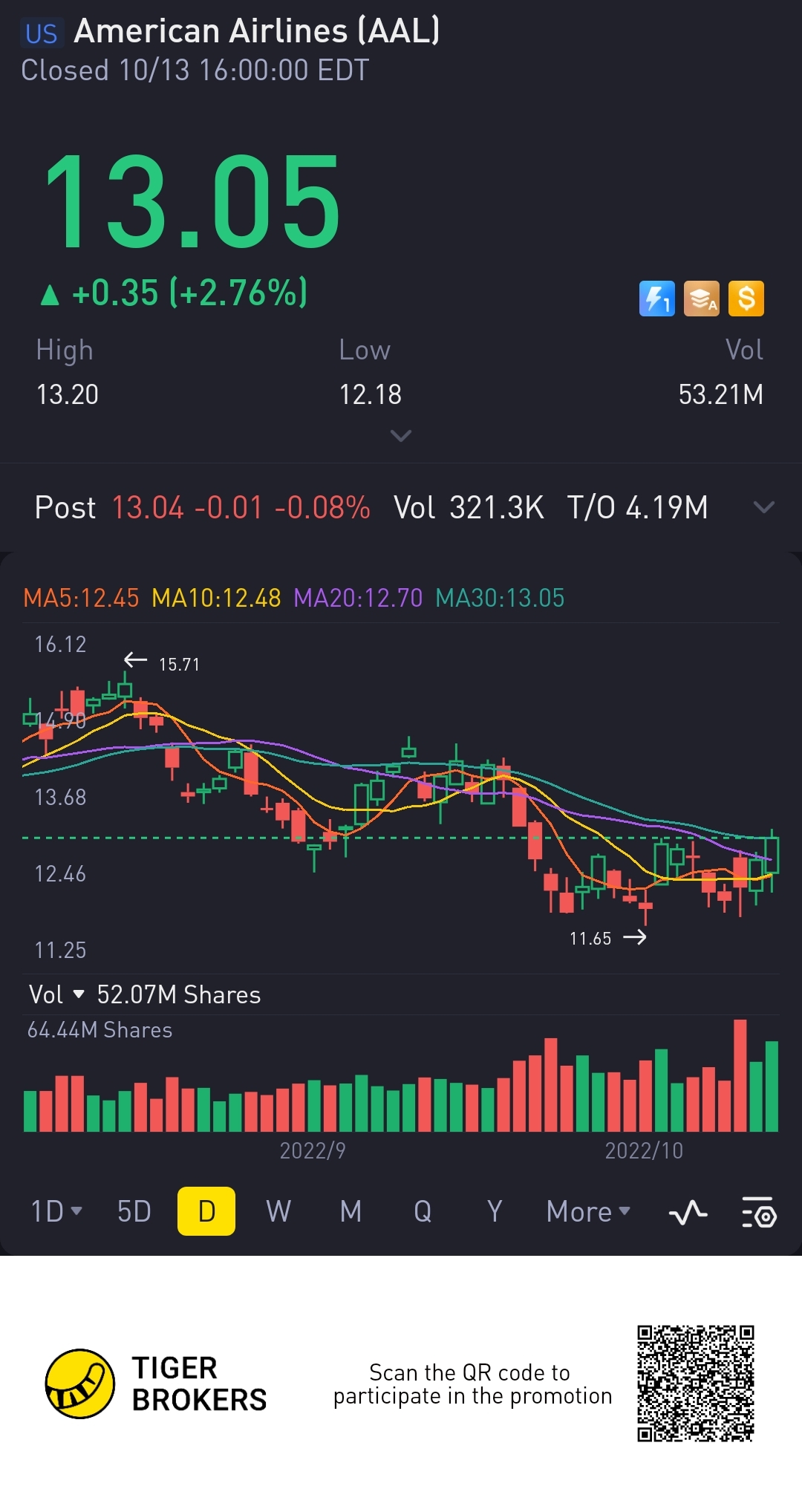Show the Q quarterly chart

point(423,1211)
